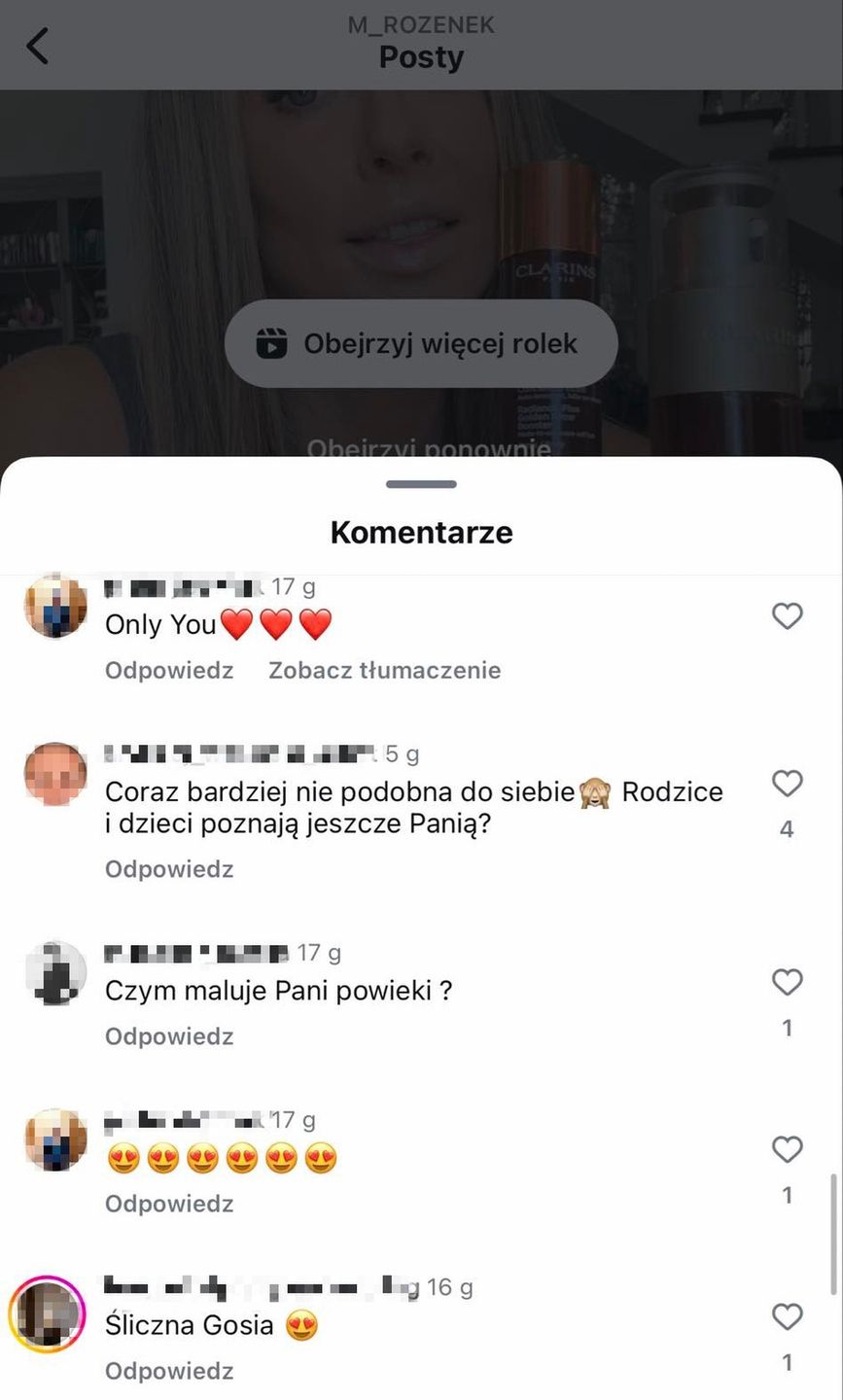This screenshot has width=843, height=1400.
Task: Like the 'Czym maluje Pani powieki' comment
Action: point(787,982)
